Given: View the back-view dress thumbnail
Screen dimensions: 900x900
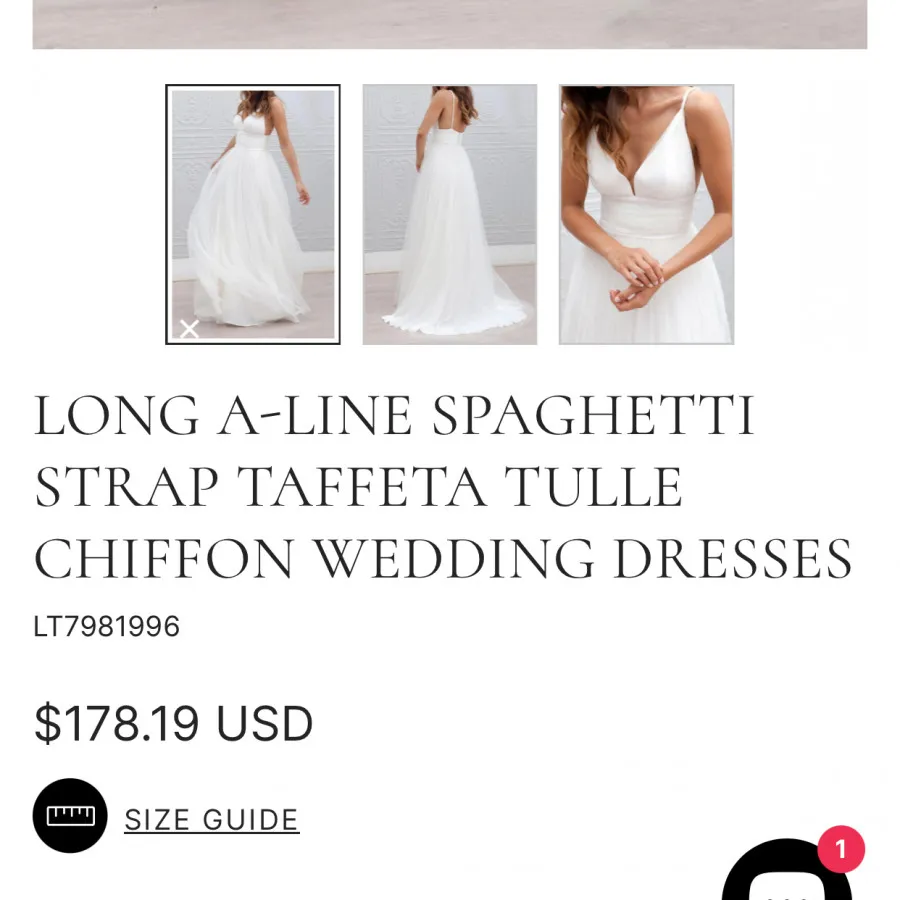Looking at the screenshot, I should click(450, 214).
